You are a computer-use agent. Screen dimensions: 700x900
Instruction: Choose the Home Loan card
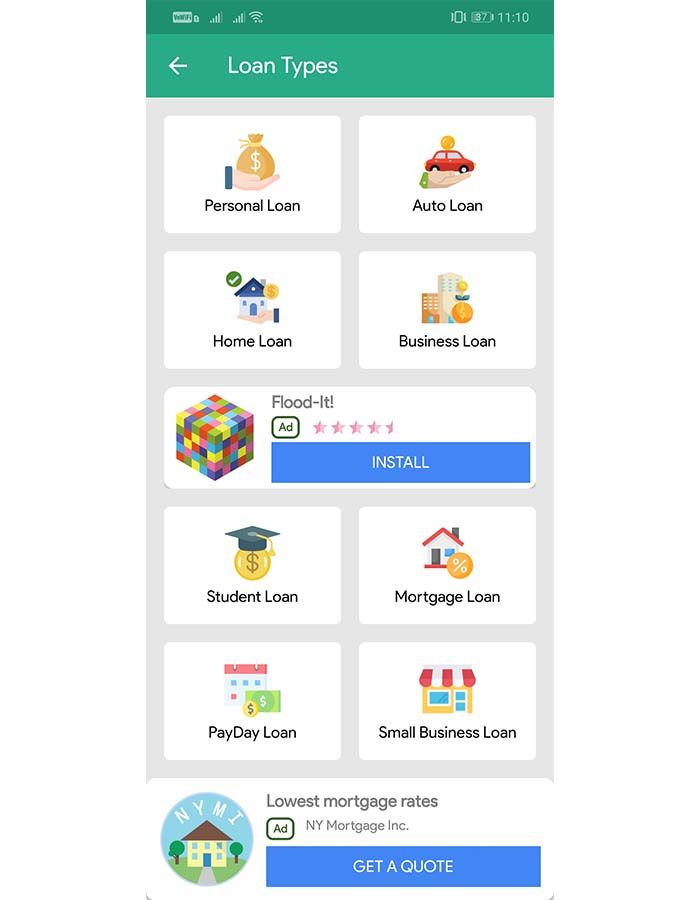(x=252, y=310)
